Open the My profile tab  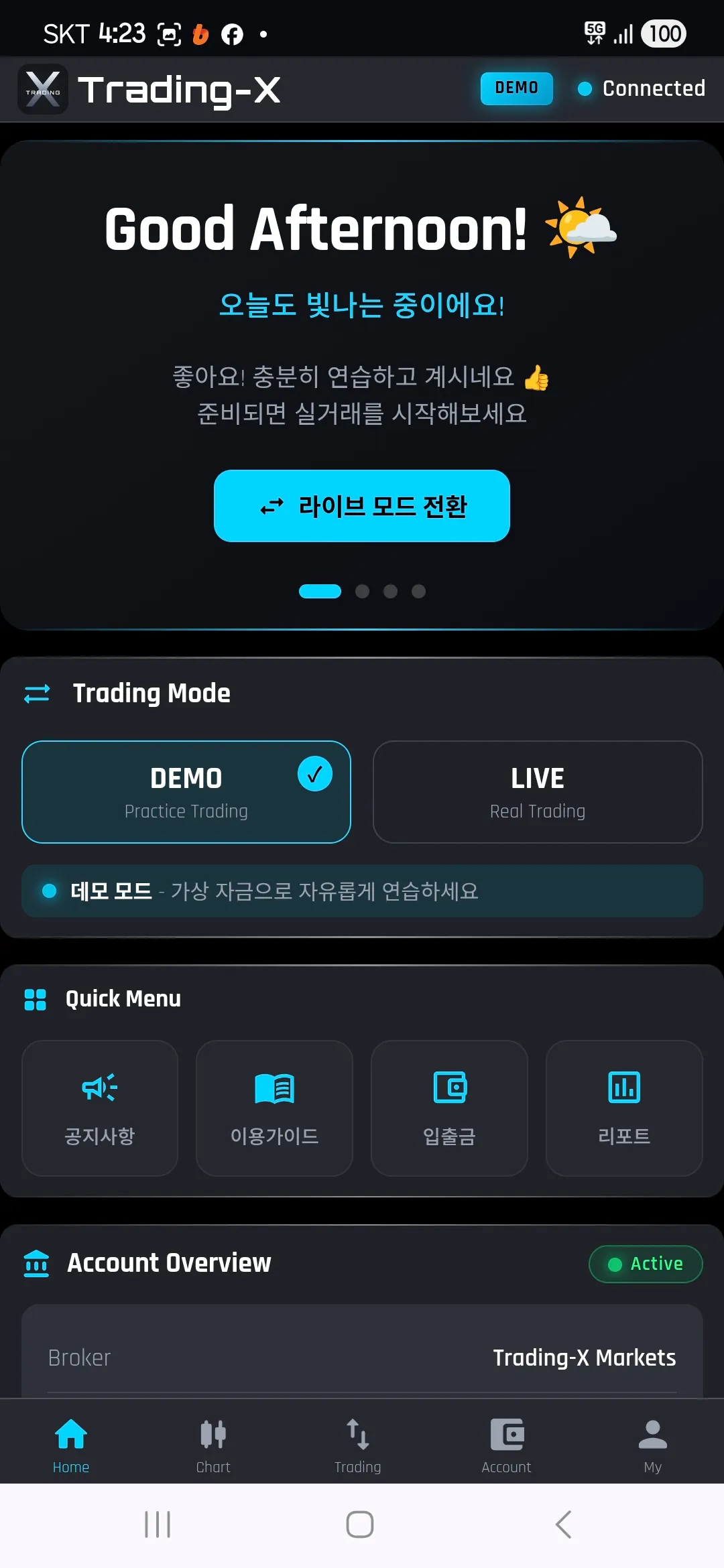(651, 1434)
